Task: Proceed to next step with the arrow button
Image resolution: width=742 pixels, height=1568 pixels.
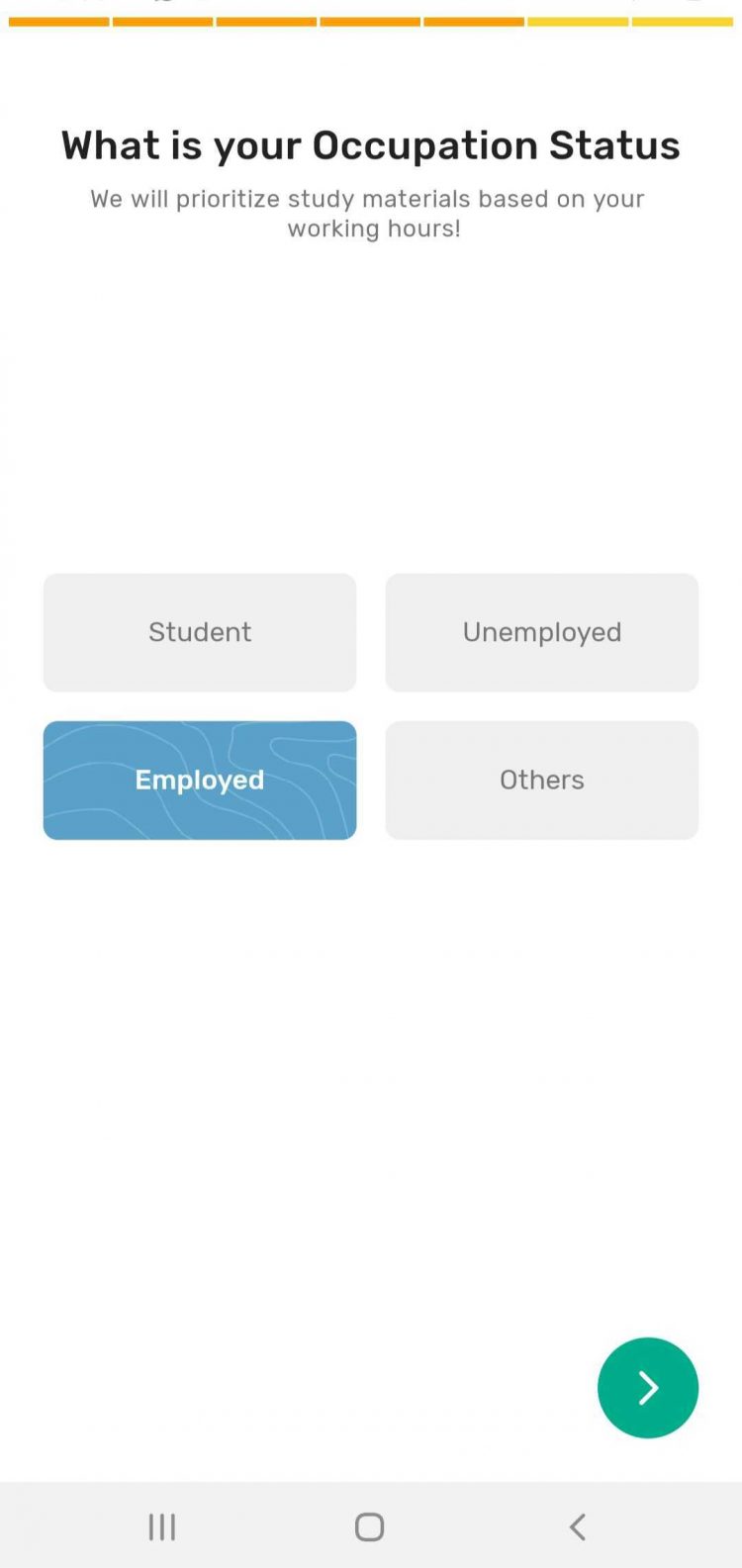Action: tap(648, 1387)
